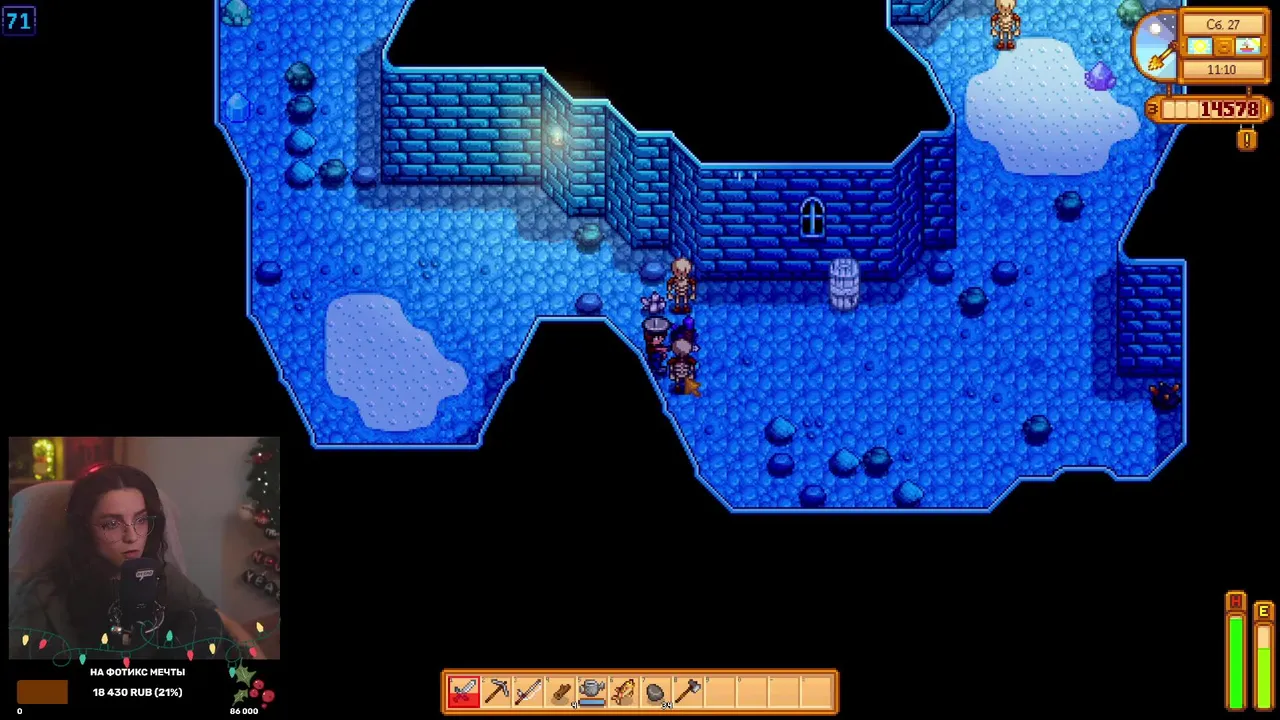The width and height of the screenshot is (1280, 720).
Task: Select the wood item in the hotbar
Action: pyautogui.click(x=560, y=692)
